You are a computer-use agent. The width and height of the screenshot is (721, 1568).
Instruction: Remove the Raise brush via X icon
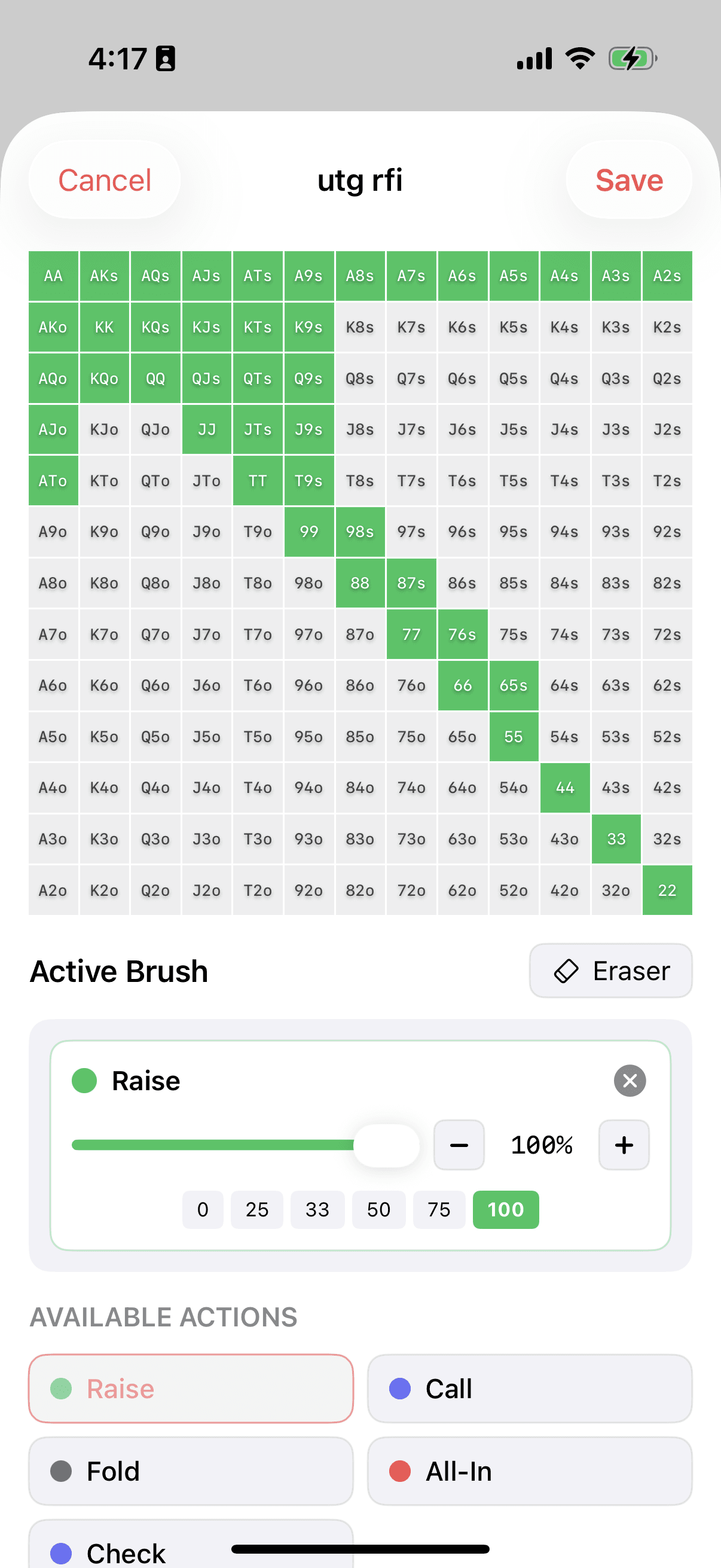[629, 1081]
